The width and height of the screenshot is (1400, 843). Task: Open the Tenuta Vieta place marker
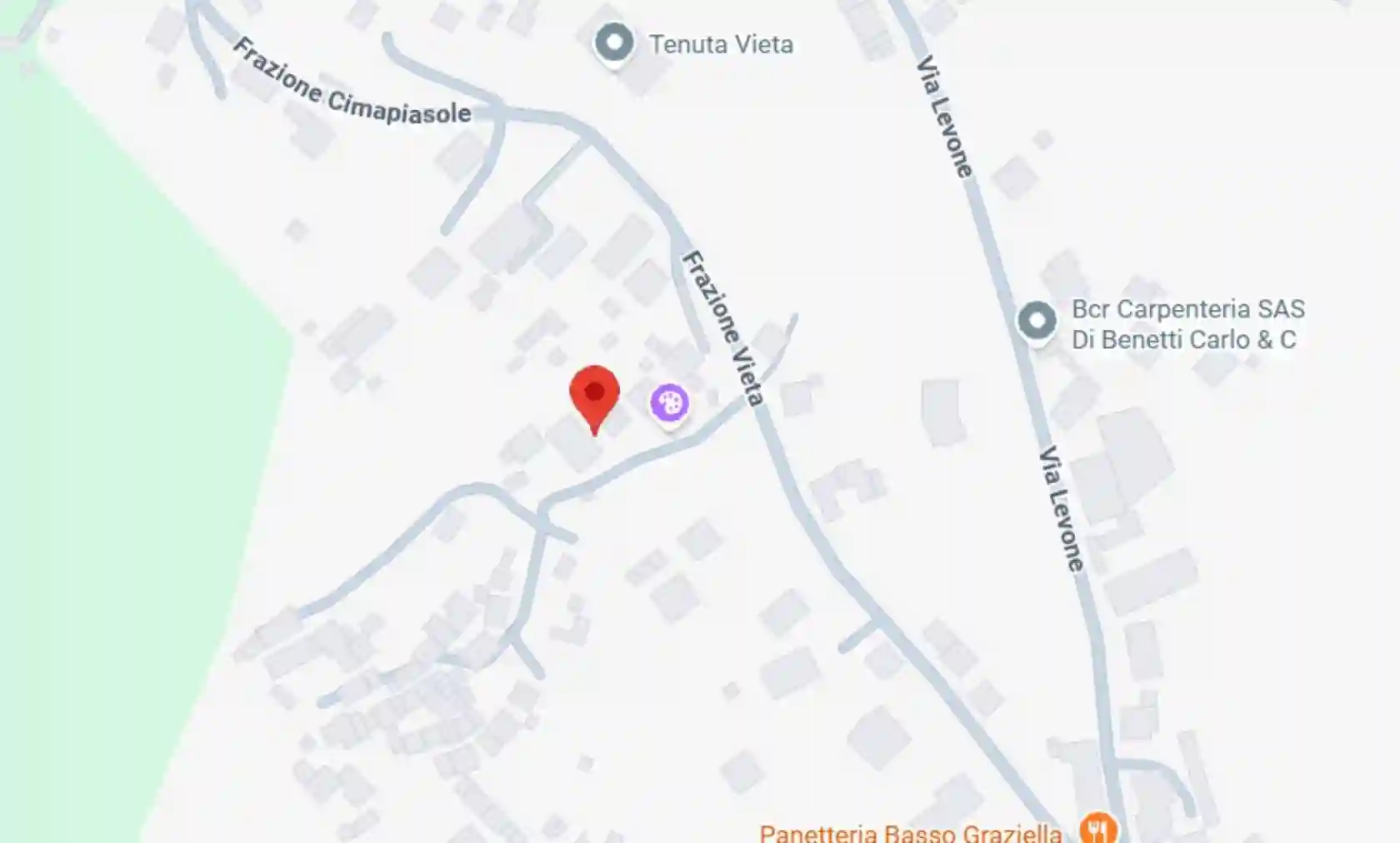pyautogui.click(x=614, y=42)
